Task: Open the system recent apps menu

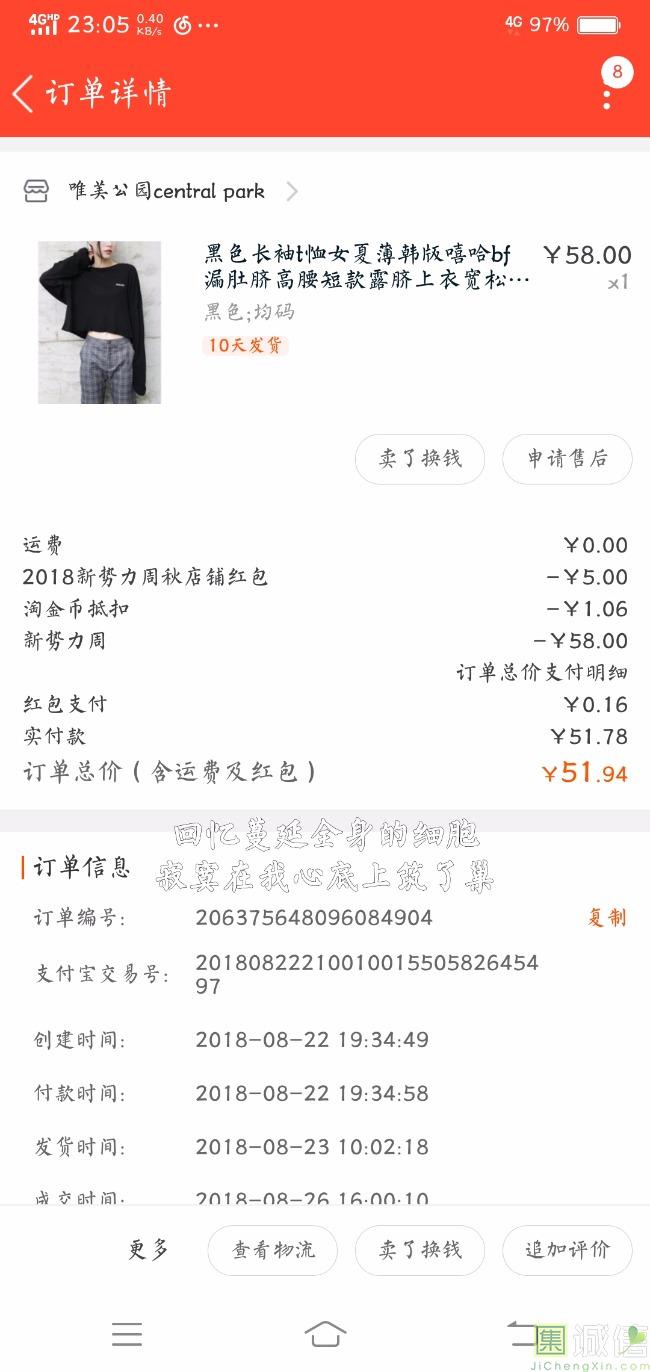Action: click(127, 1334)
